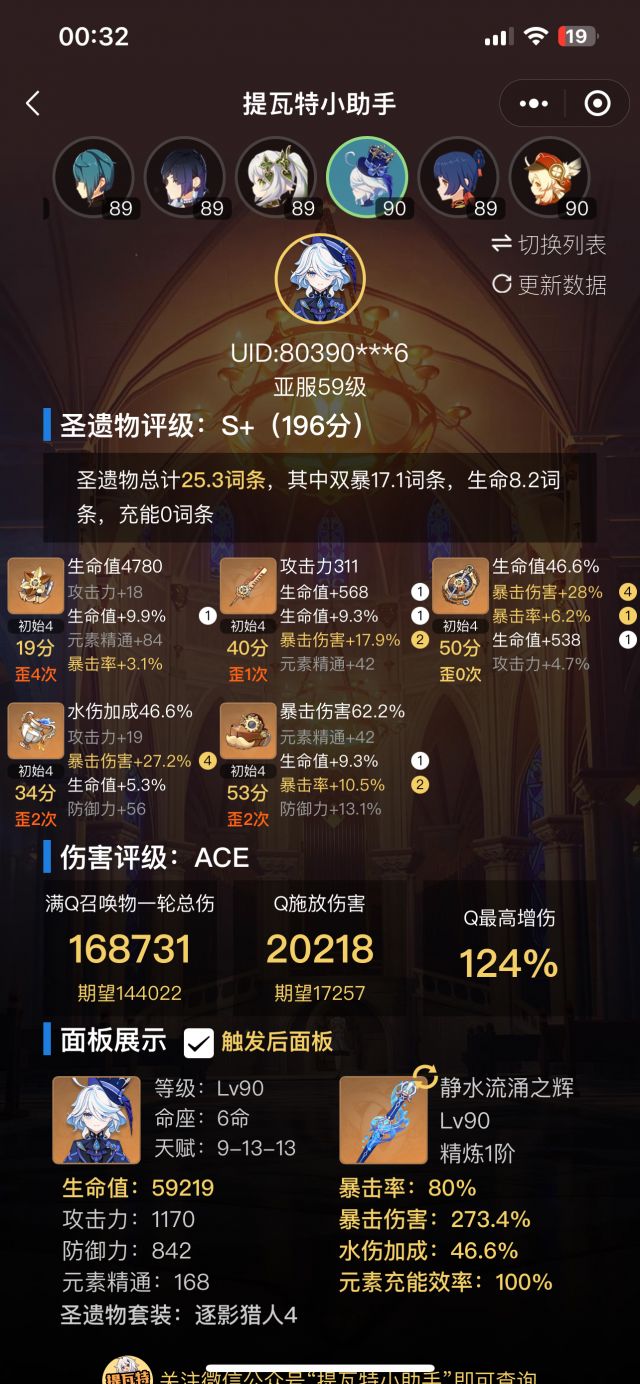Tap the swap icon on the weapon image

pyautogui.click(x=425, y=1076)
